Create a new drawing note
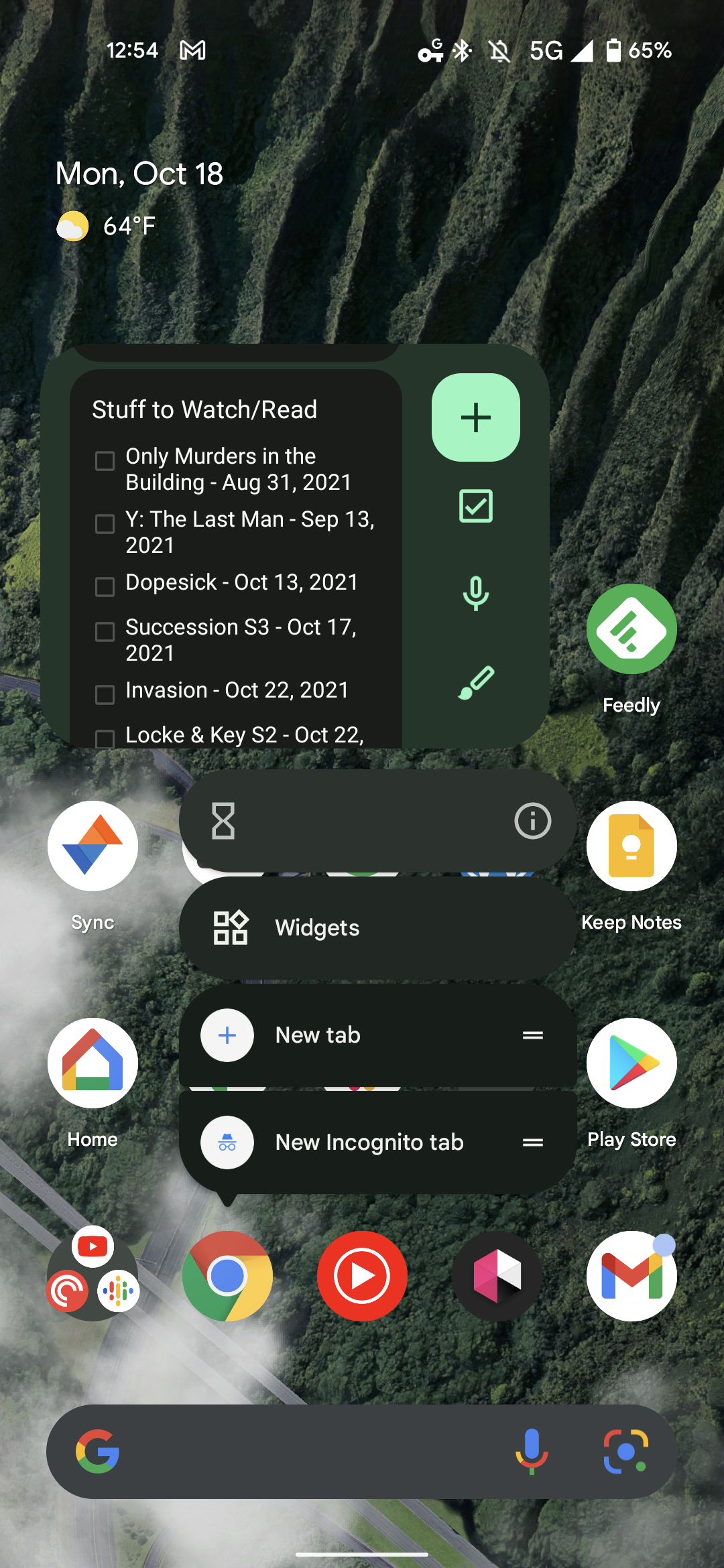This screenshot has width=724, height=1568. [x=475, y=682]
